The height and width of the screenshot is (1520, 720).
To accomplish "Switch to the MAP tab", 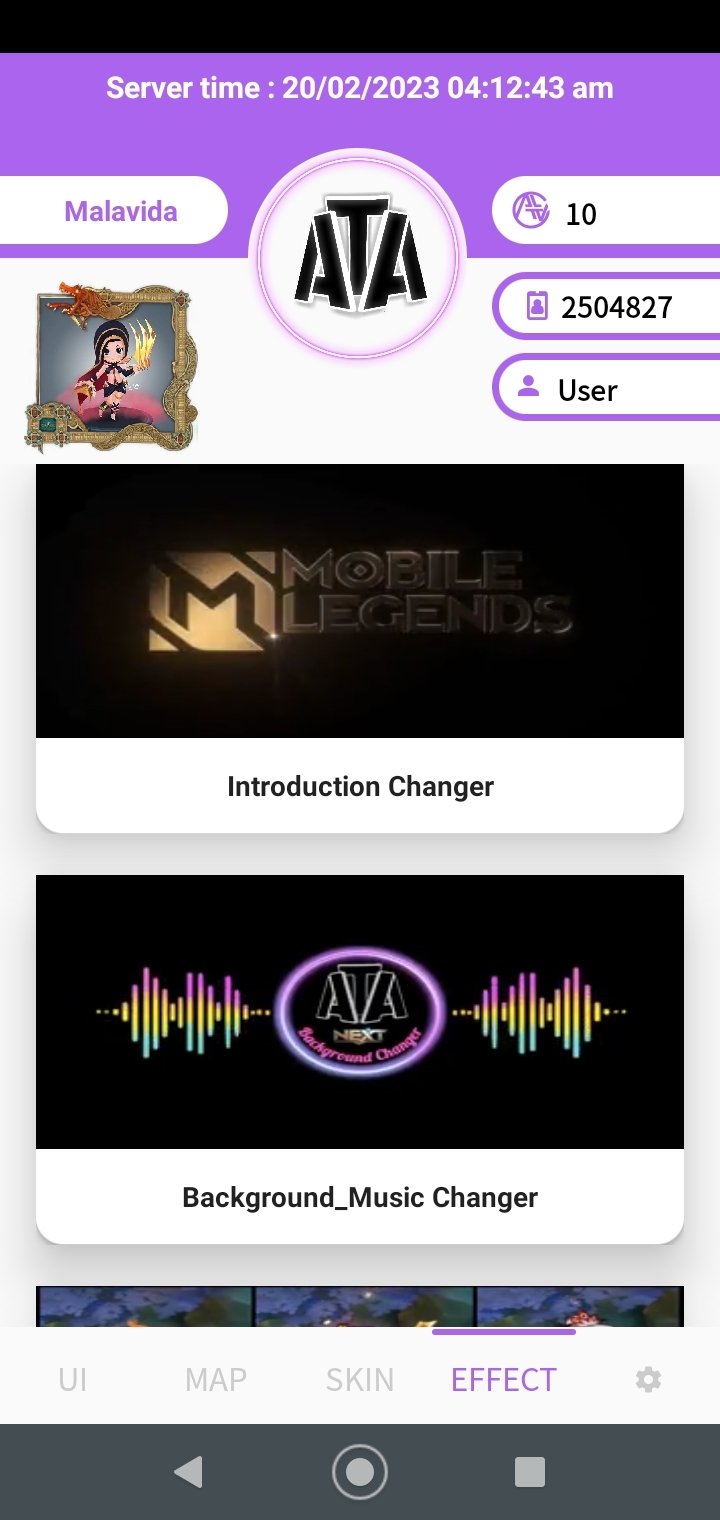I will click(216, 1379).
